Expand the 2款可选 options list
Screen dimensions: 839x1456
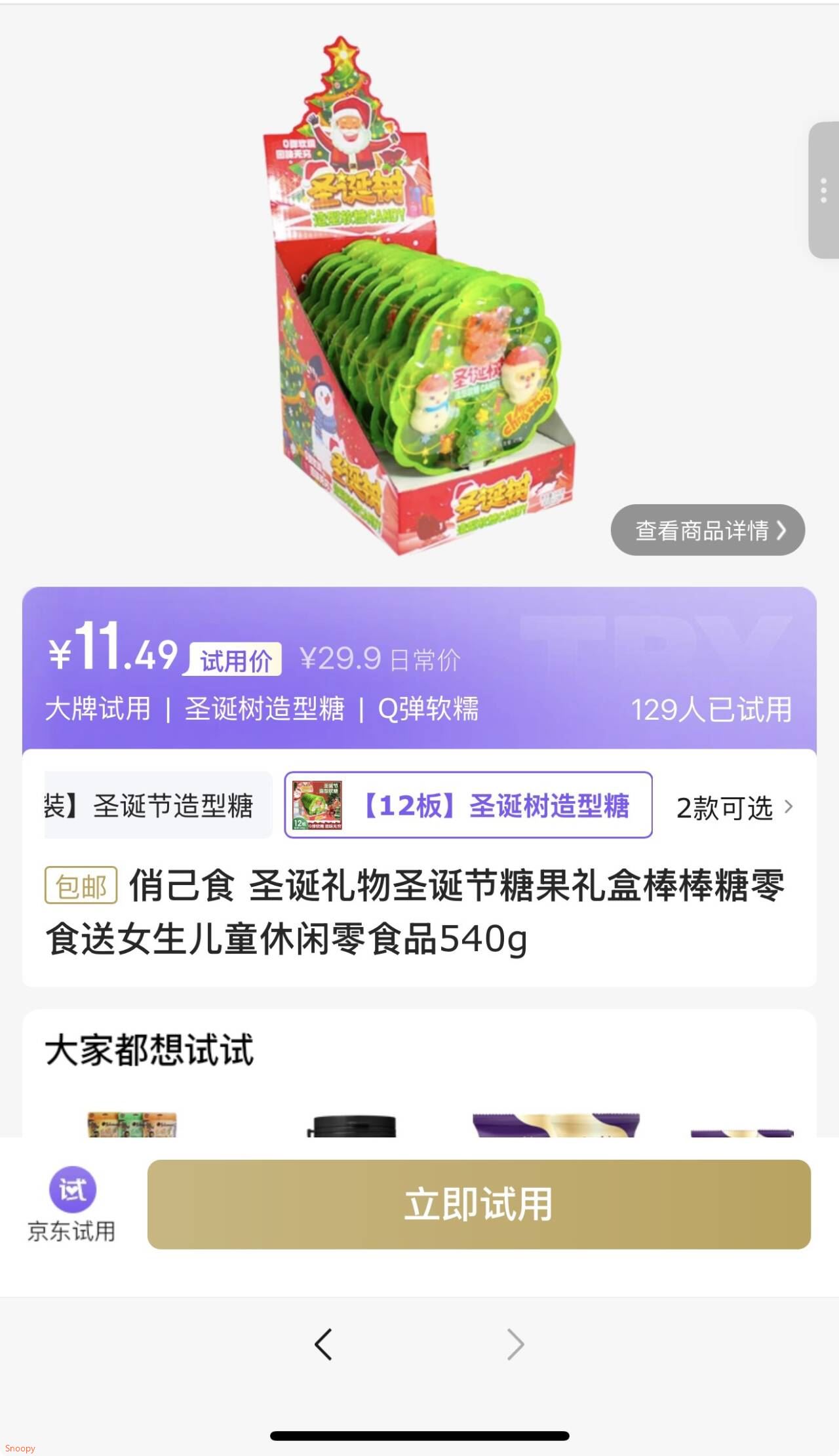click(x=734, y=807)
